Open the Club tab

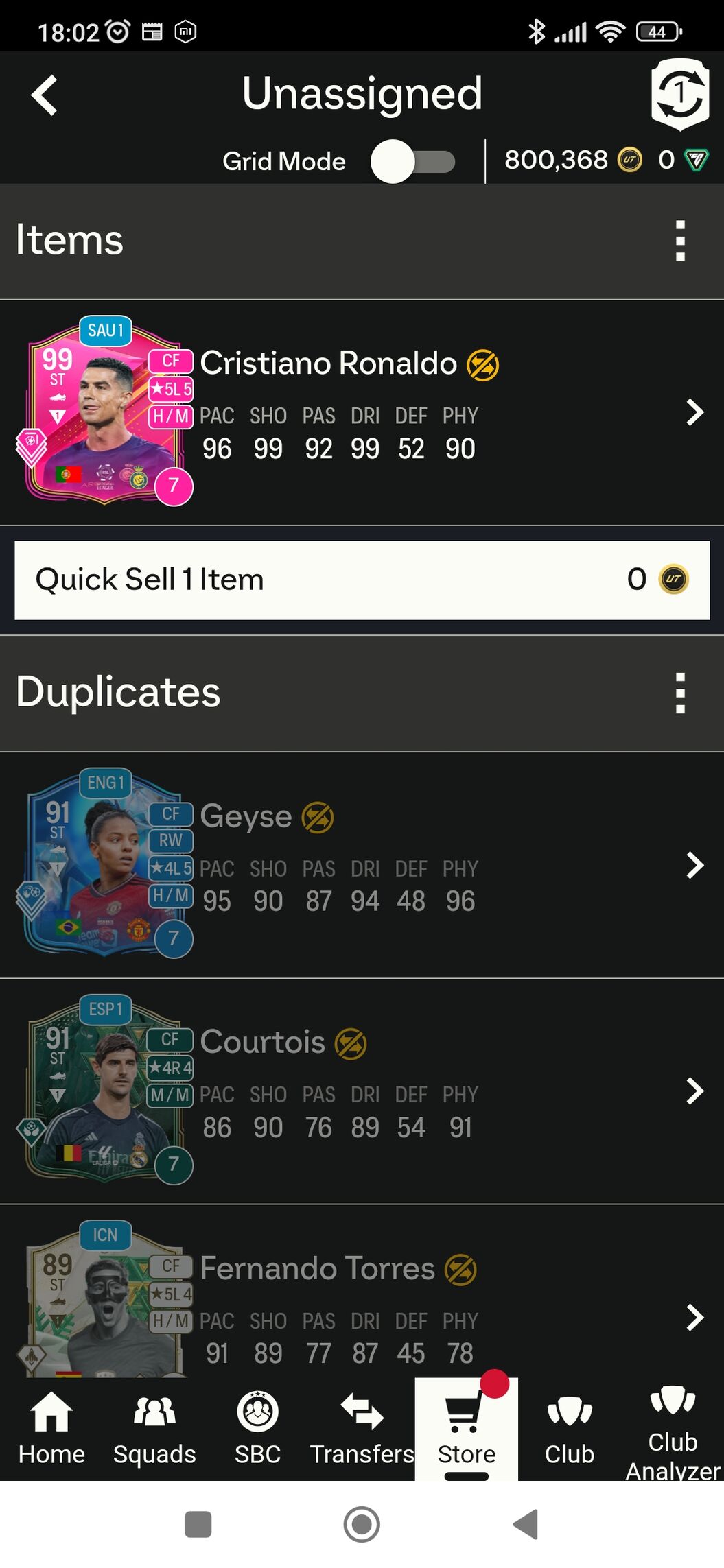[x=569, y=1429]
